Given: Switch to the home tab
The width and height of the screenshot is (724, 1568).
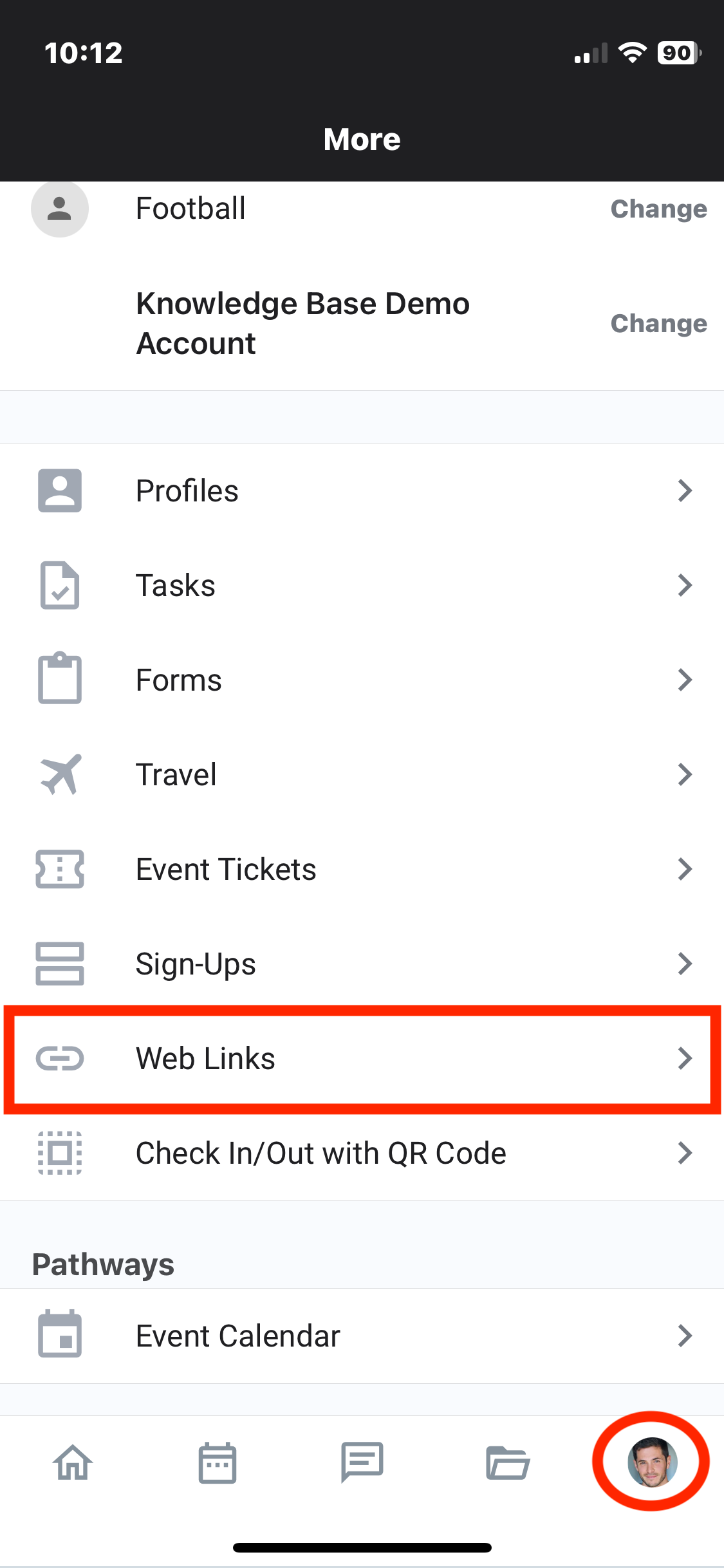Looking at the screenshot, I should [73, 1462].
